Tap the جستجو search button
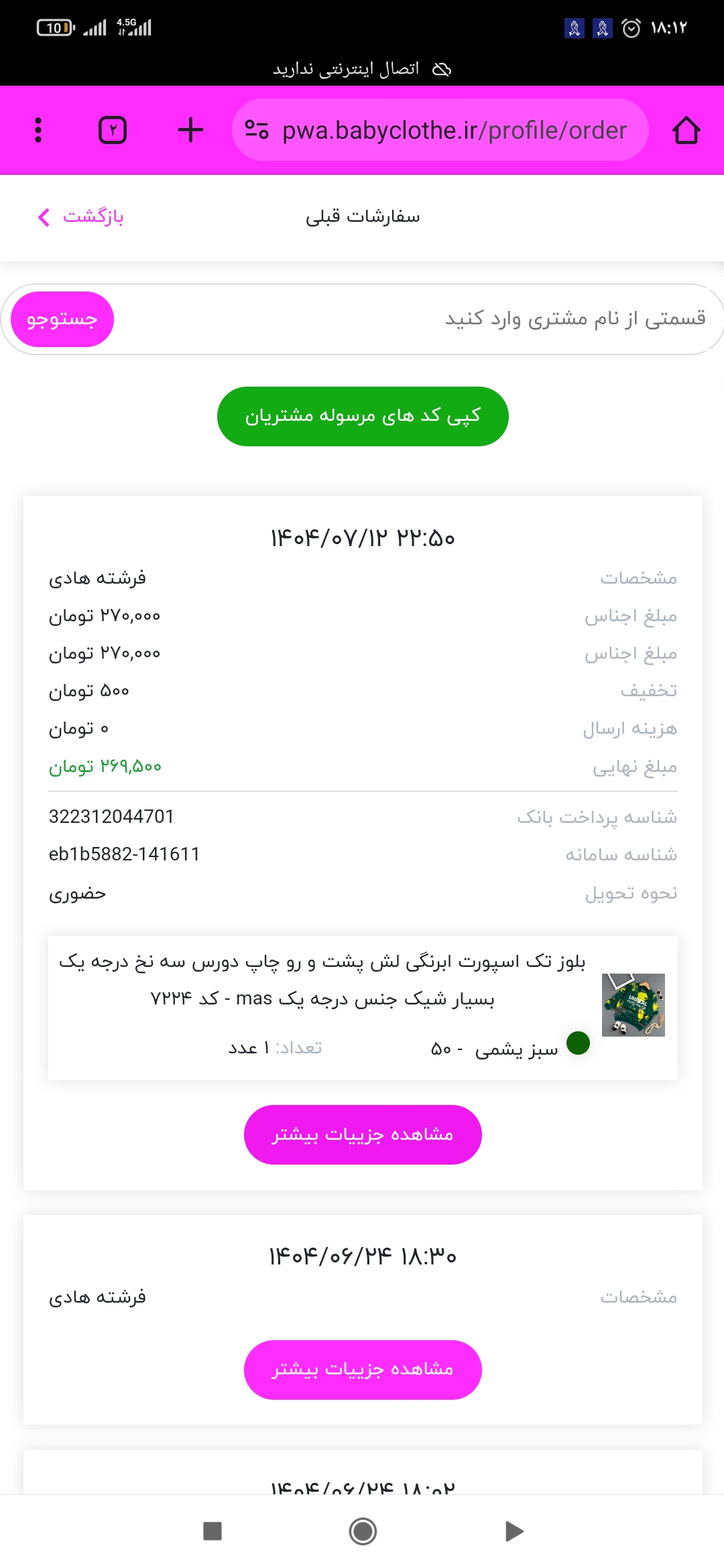Viewport: 724px width, 1568px height. point(62,319)
